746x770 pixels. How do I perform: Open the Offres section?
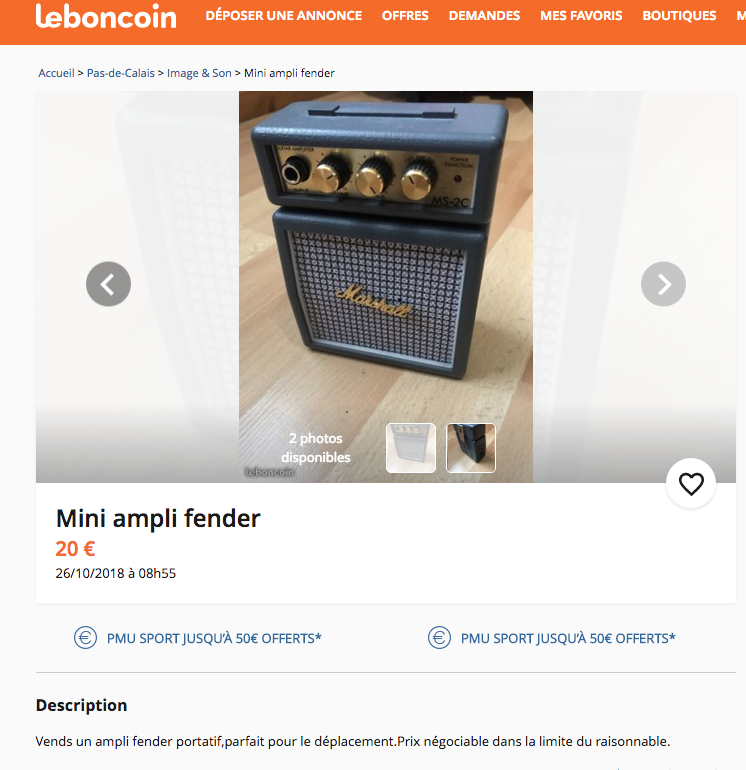click(x=405, y=16)
